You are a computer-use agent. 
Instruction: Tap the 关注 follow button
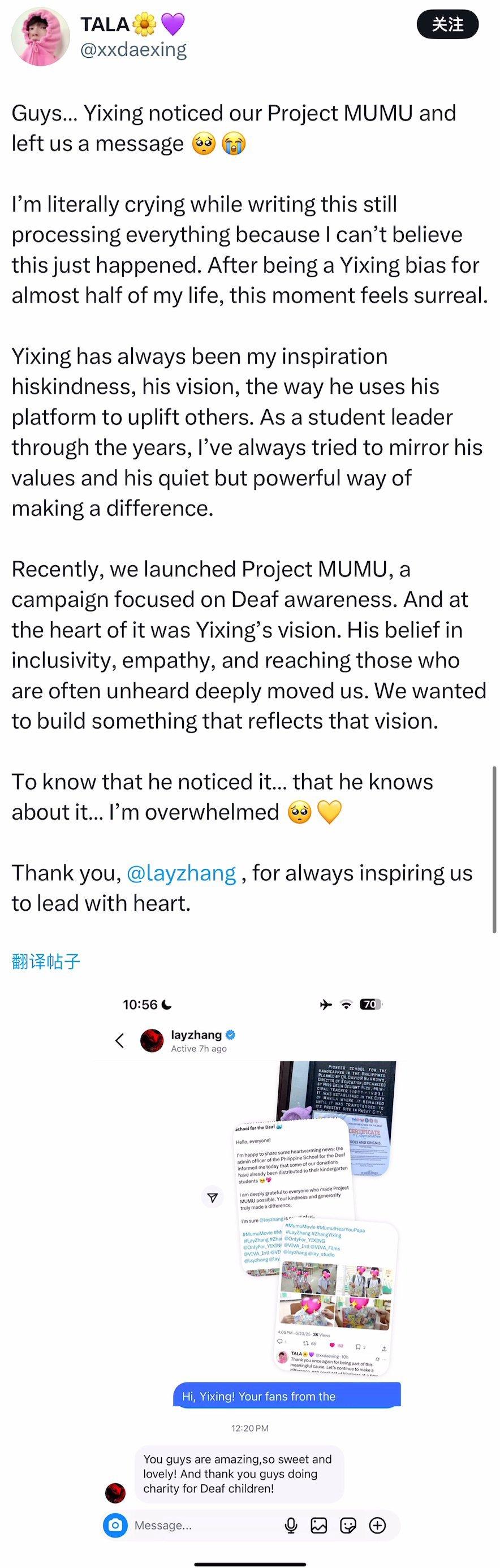[x=447, y=24]
